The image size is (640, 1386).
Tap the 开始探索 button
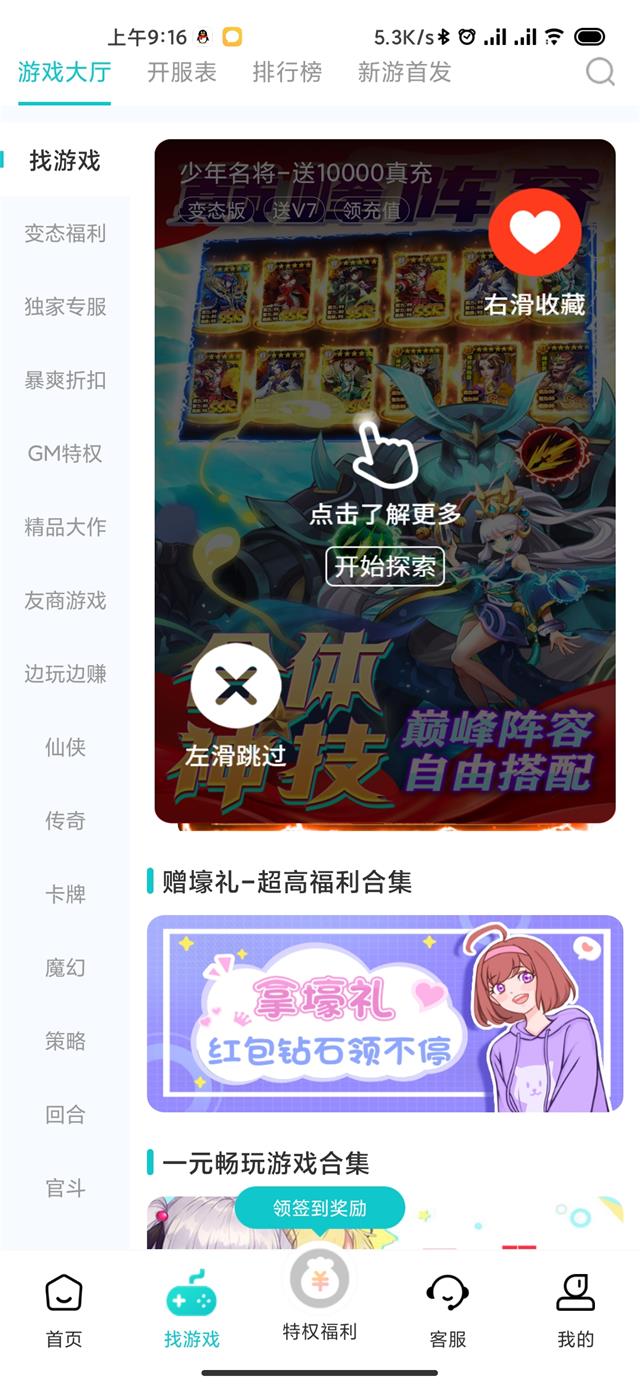click(x=385, y=567)
